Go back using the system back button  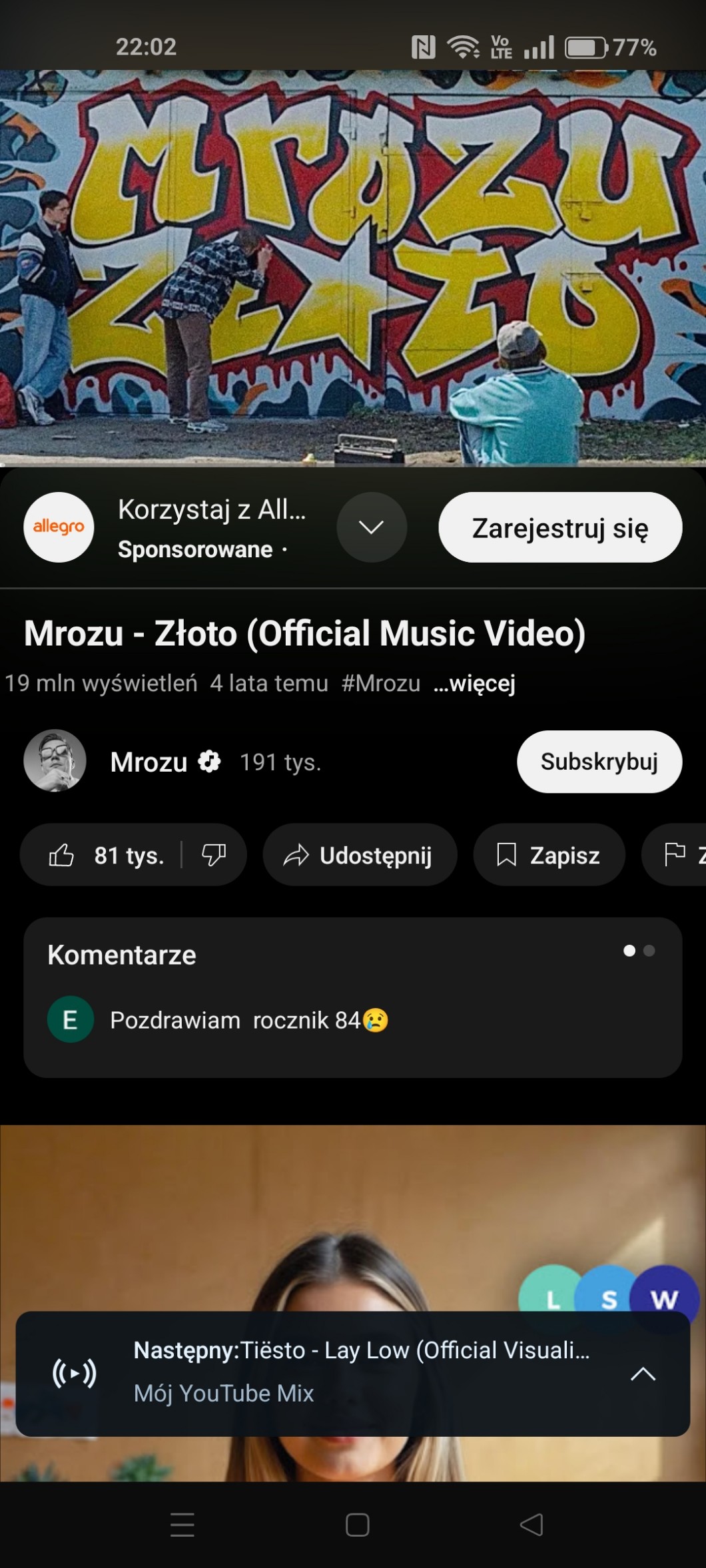click(531, 1525)
